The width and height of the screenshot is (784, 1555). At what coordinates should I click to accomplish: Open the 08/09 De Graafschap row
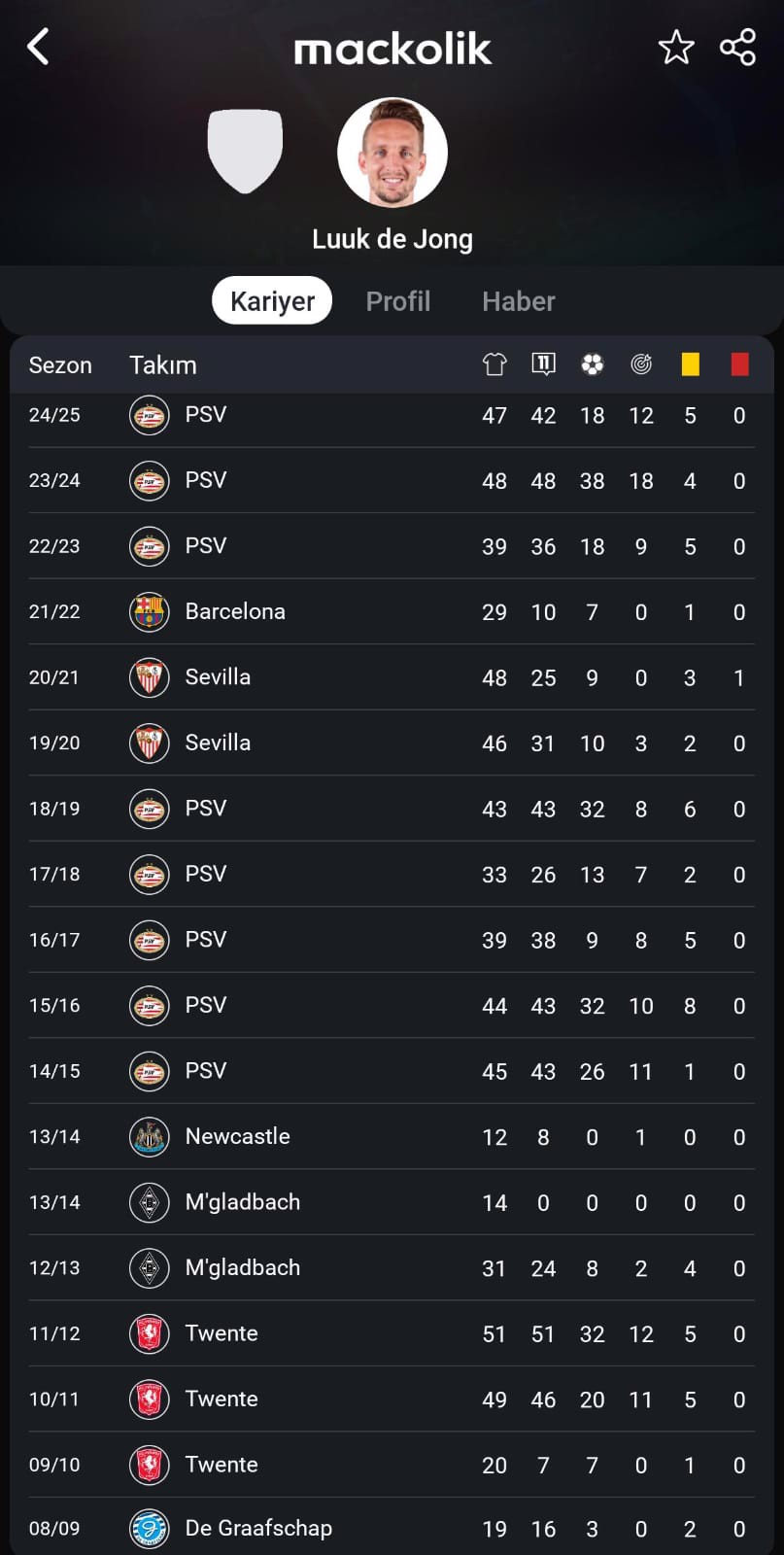[x=392, y=1528]
